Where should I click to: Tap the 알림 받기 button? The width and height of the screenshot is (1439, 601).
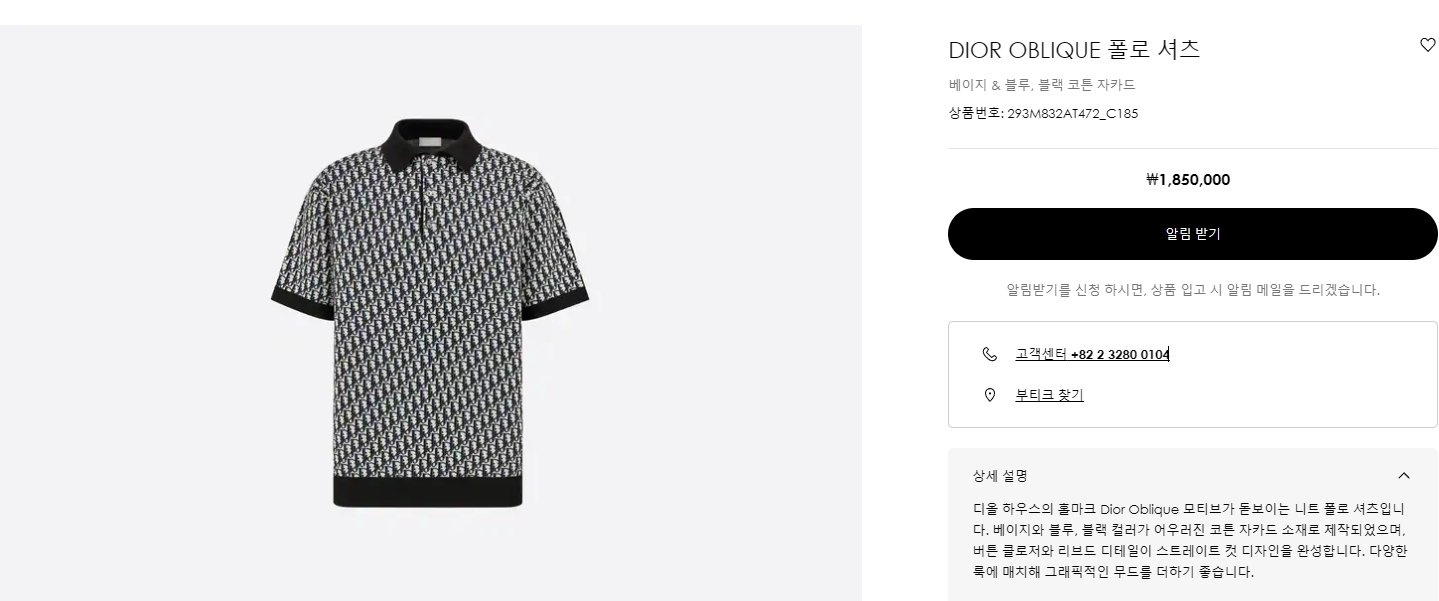tap(1192, 234)
